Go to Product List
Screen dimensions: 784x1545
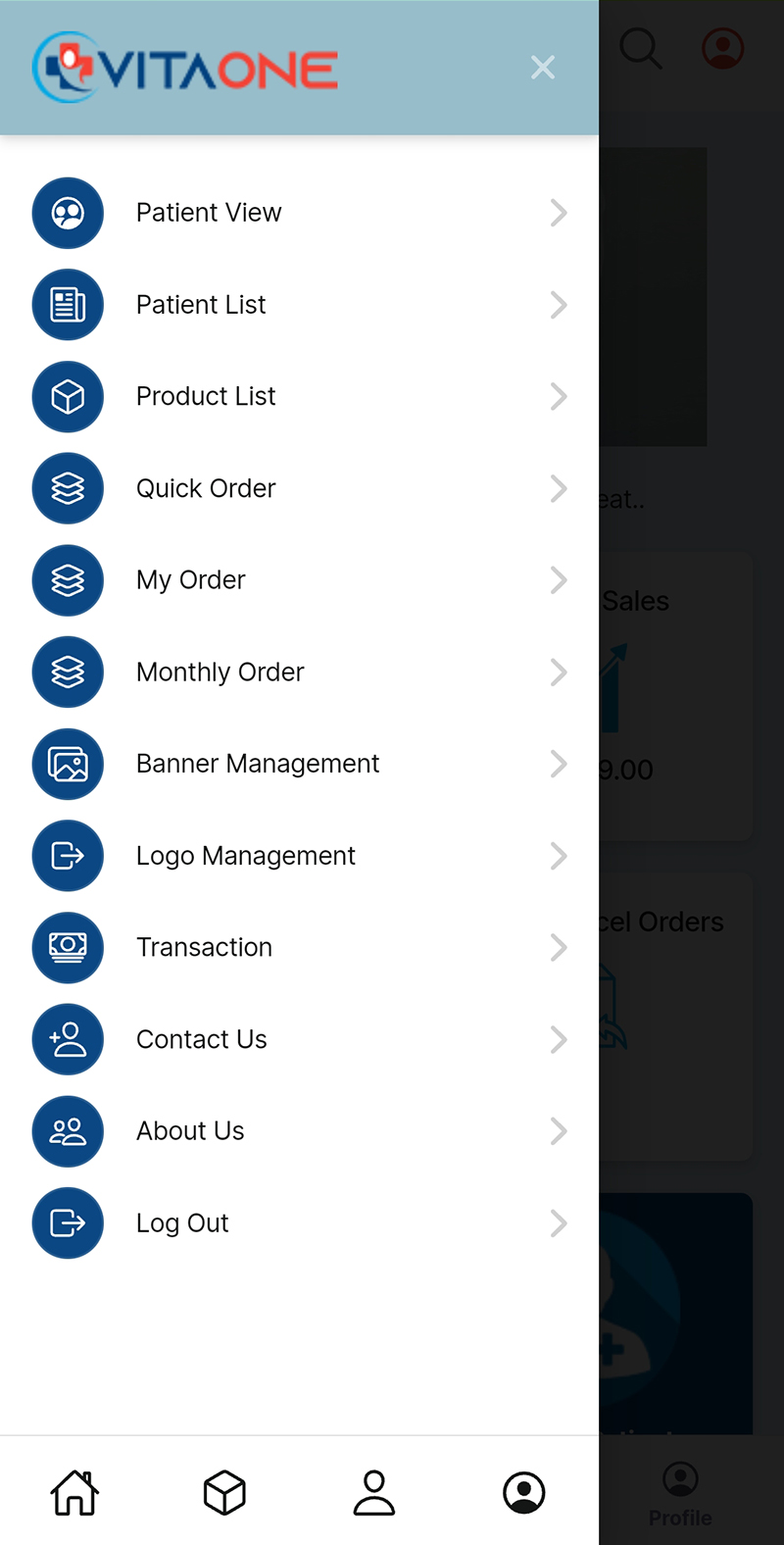point(300,397)
